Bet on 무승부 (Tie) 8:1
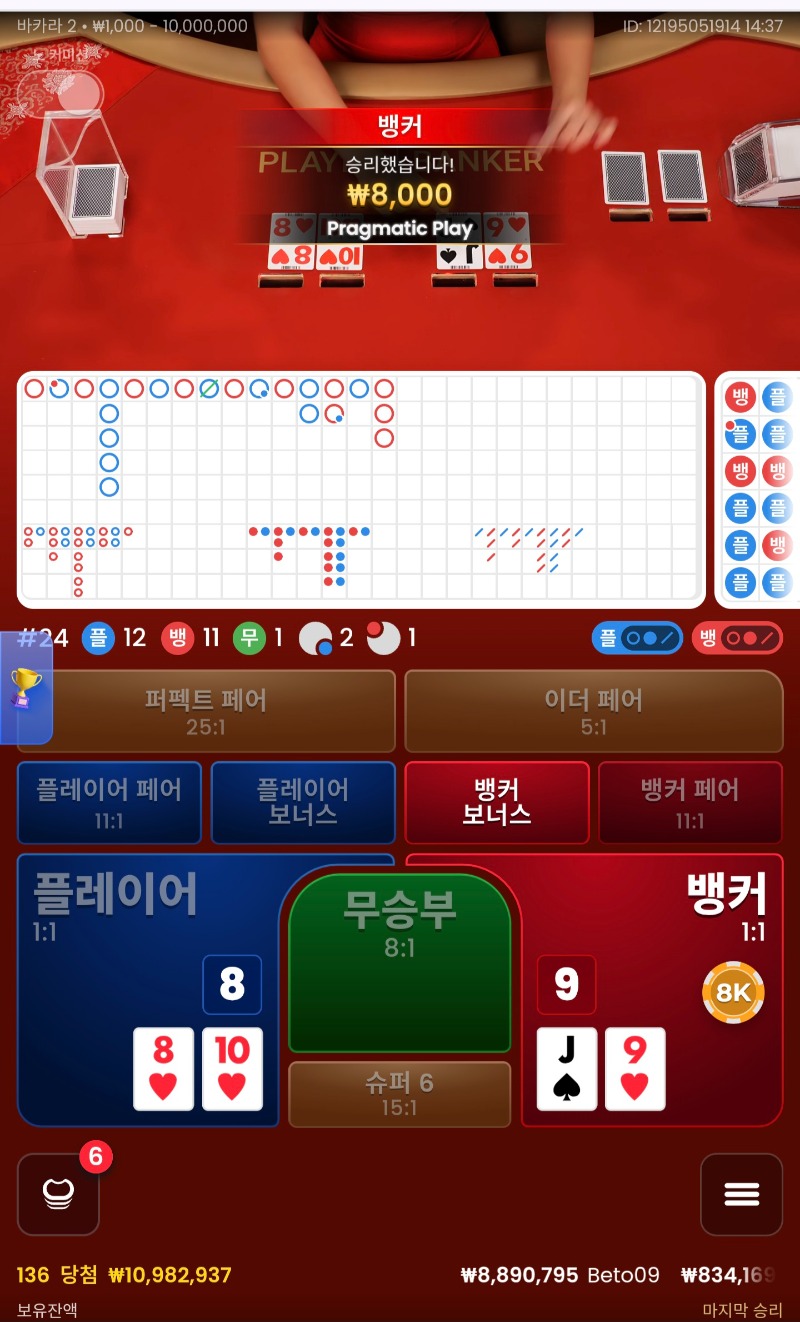The width and height of the screenshot is (800, 1322). 400,960
